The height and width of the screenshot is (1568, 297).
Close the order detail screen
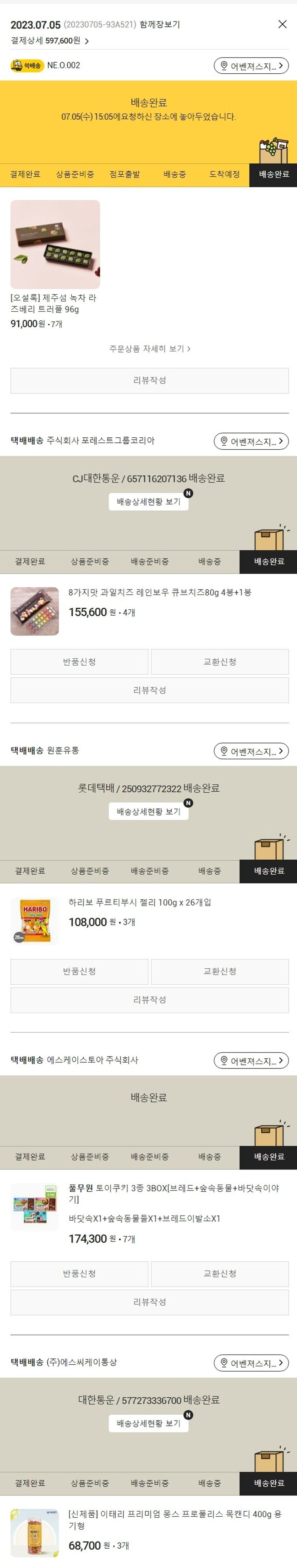282,24
